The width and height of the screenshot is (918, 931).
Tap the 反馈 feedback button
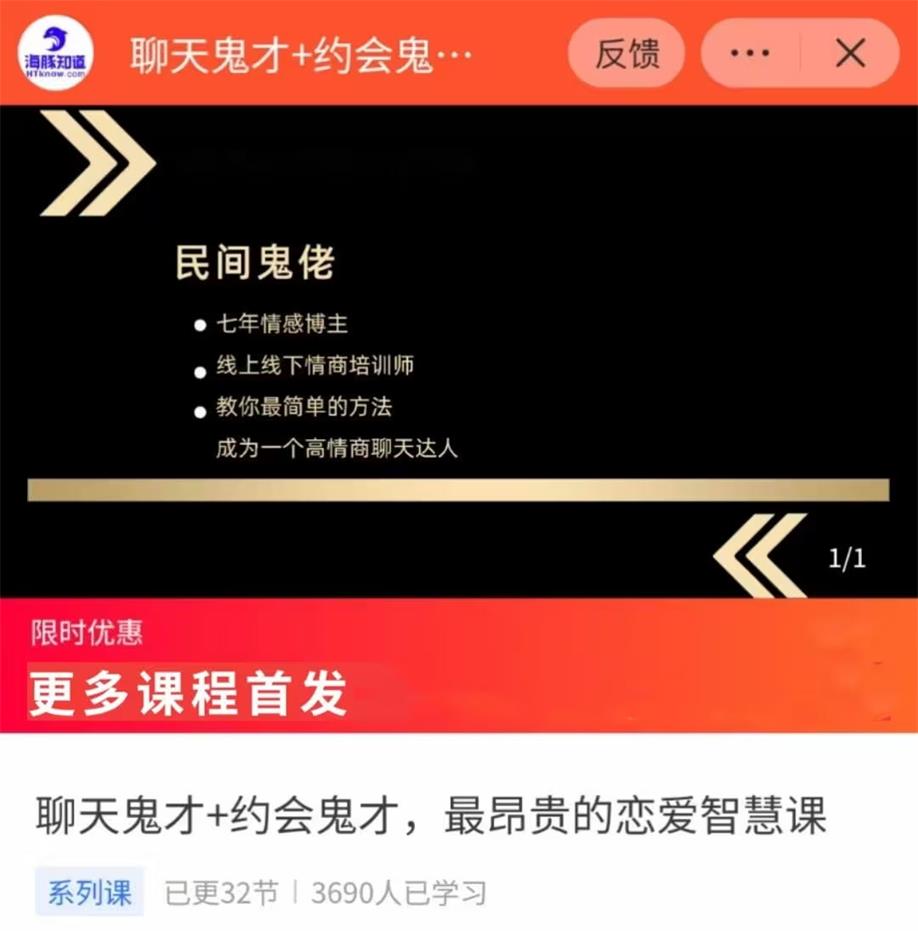(x=627, y=53)
